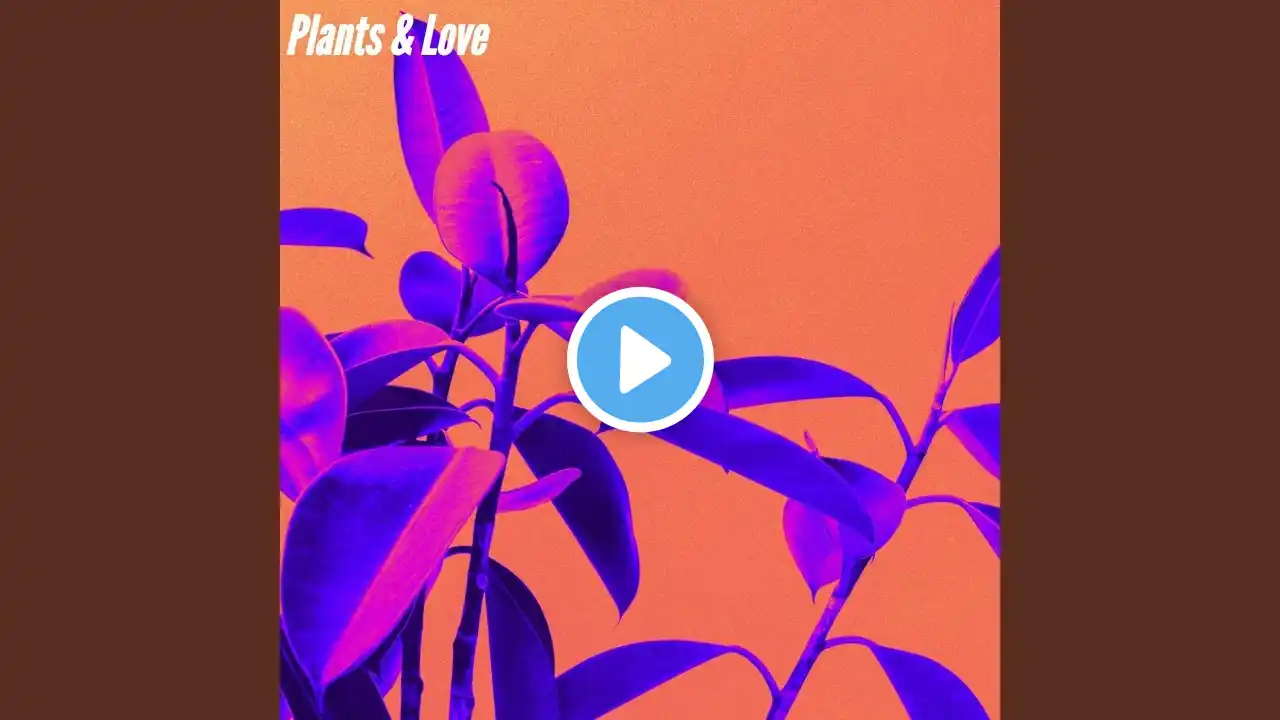Play the Plants & Love video
The height and width of the screenshot is (720, 1280).
click(640, 360)
